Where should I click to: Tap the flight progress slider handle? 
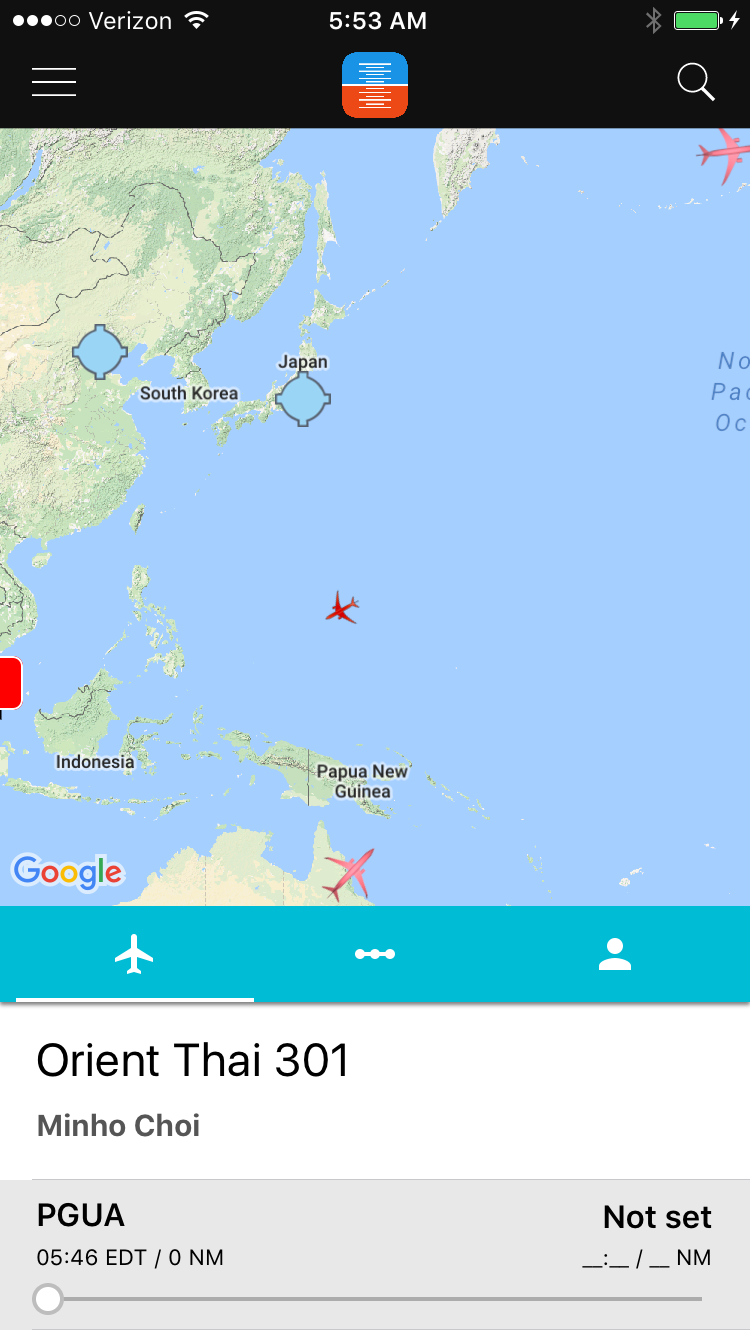pos(47,1299)
